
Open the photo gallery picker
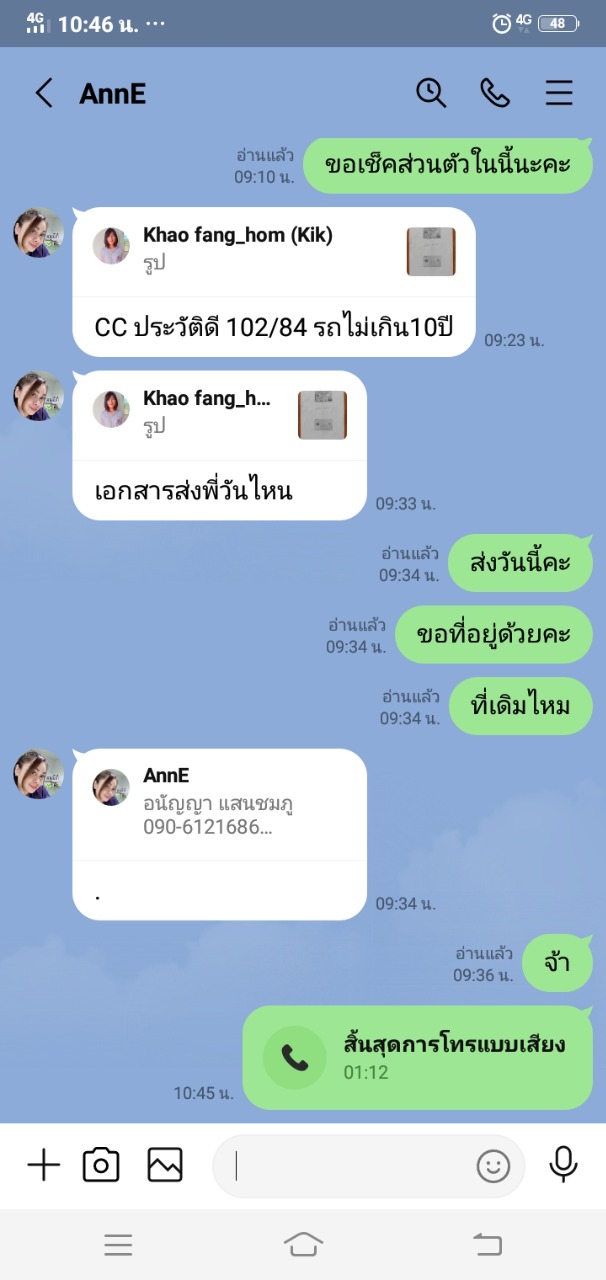[165, 1165]
